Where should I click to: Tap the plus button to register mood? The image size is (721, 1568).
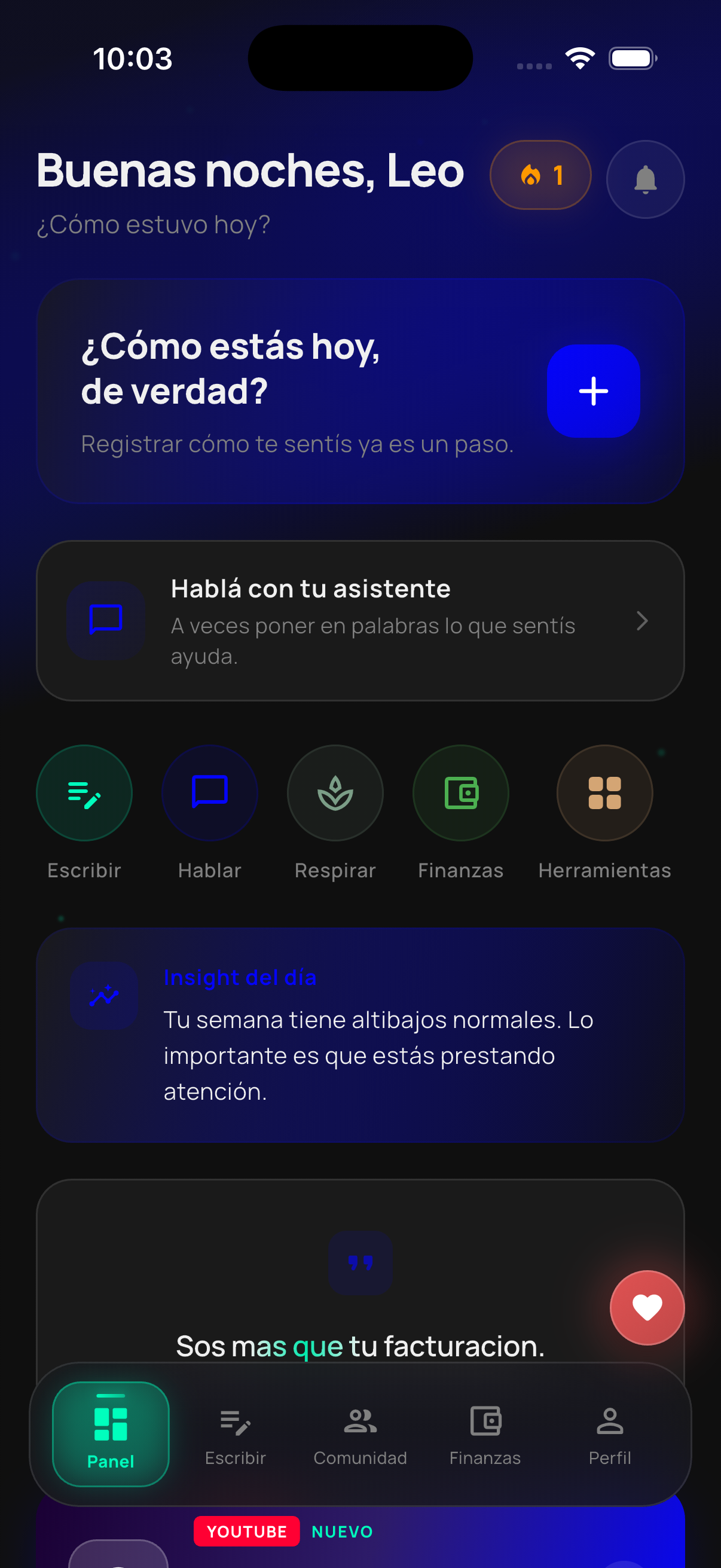592,391
